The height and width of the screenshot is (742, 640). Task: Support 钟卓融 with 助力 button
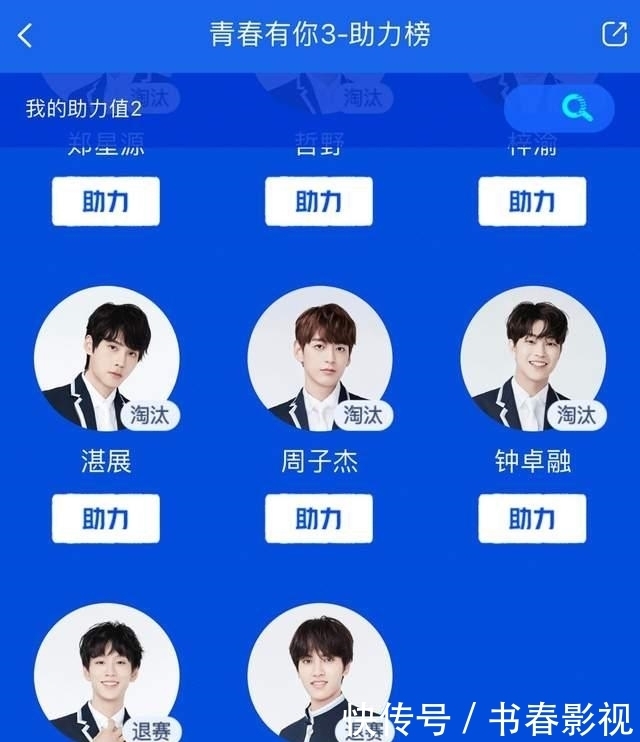532,518
